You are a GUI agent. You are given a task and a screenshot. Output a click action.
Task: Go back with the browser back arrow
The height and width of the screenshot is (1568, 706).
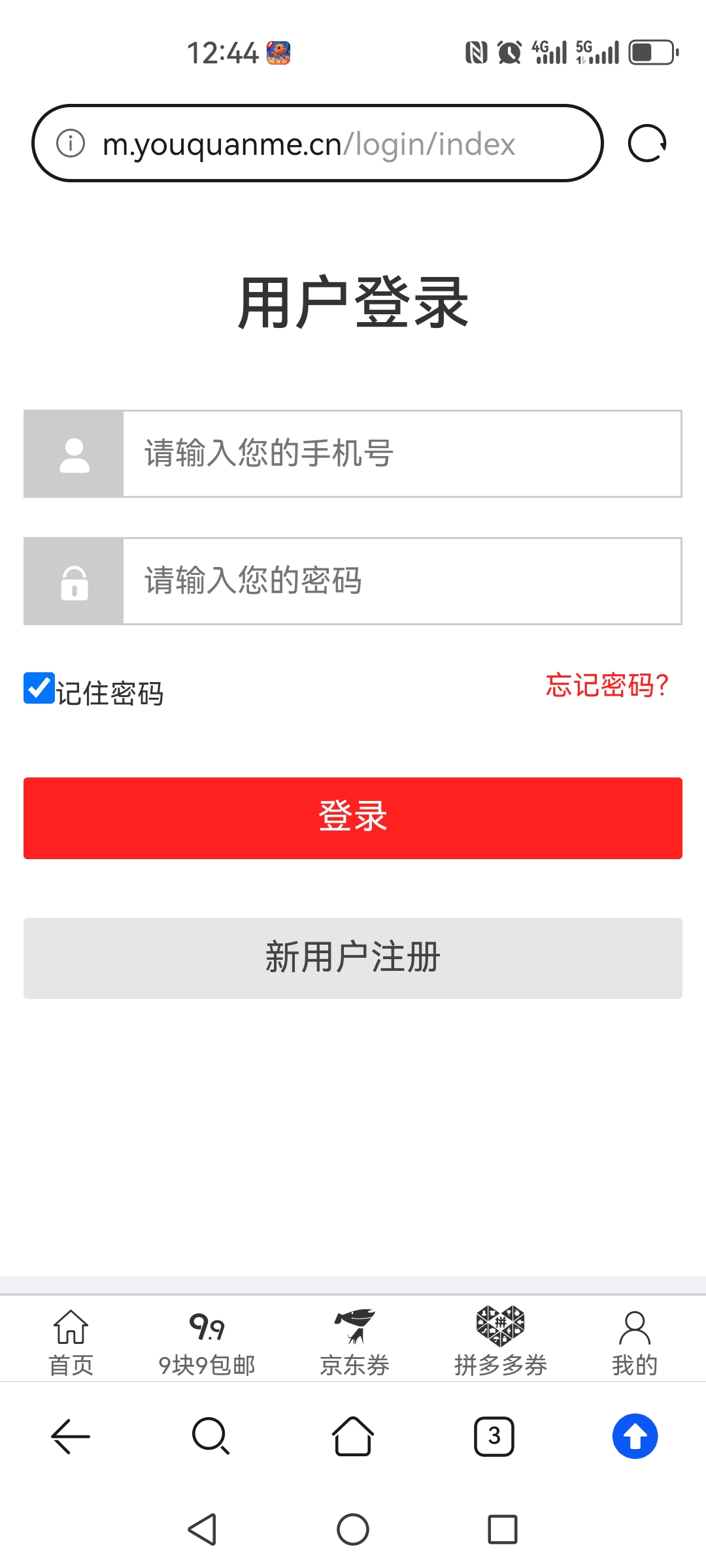pyautogui.click(x=71, y=1436)
